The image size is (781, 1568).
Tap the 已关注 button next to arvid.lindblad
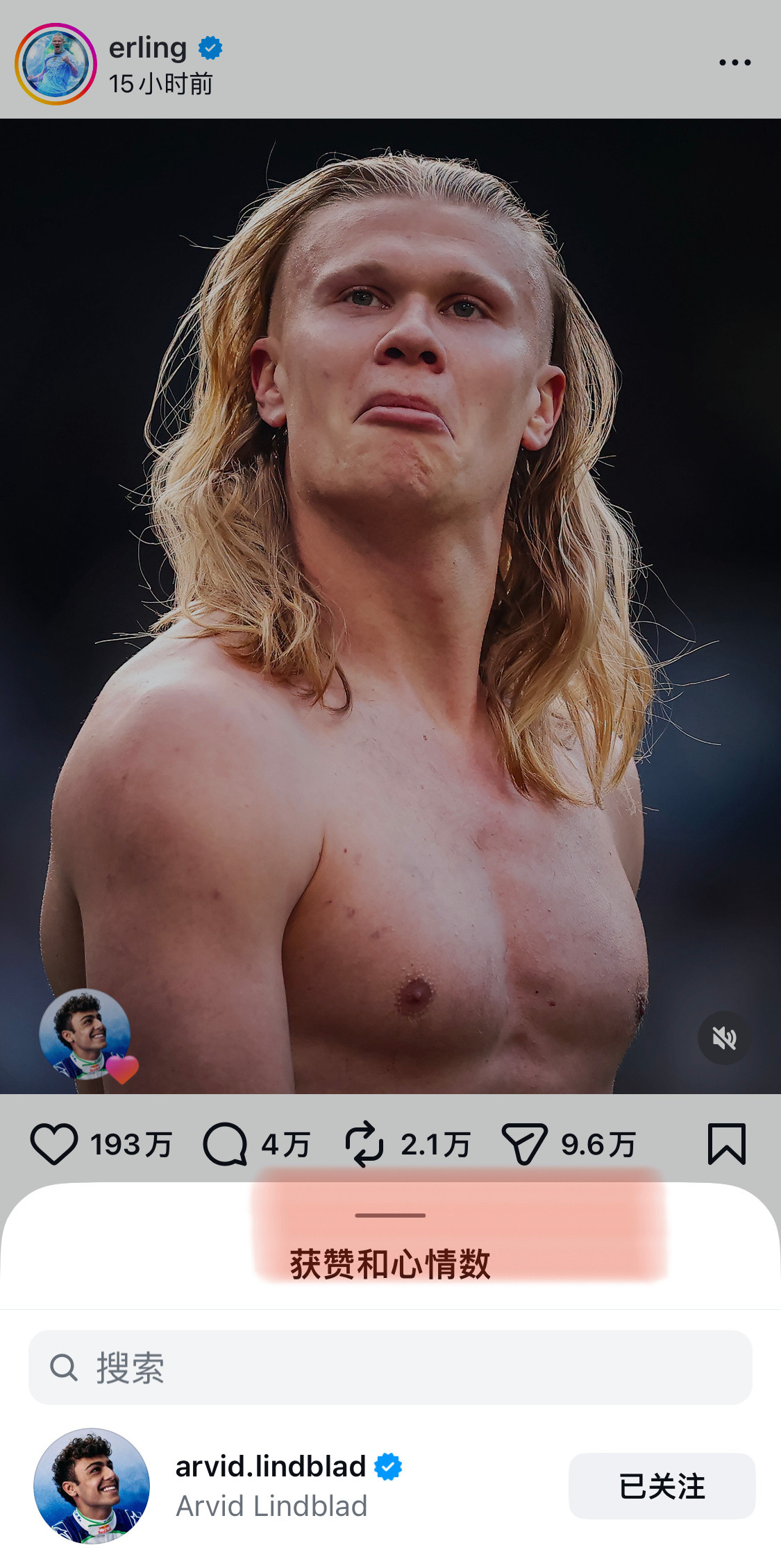[x=662, y=1485]
